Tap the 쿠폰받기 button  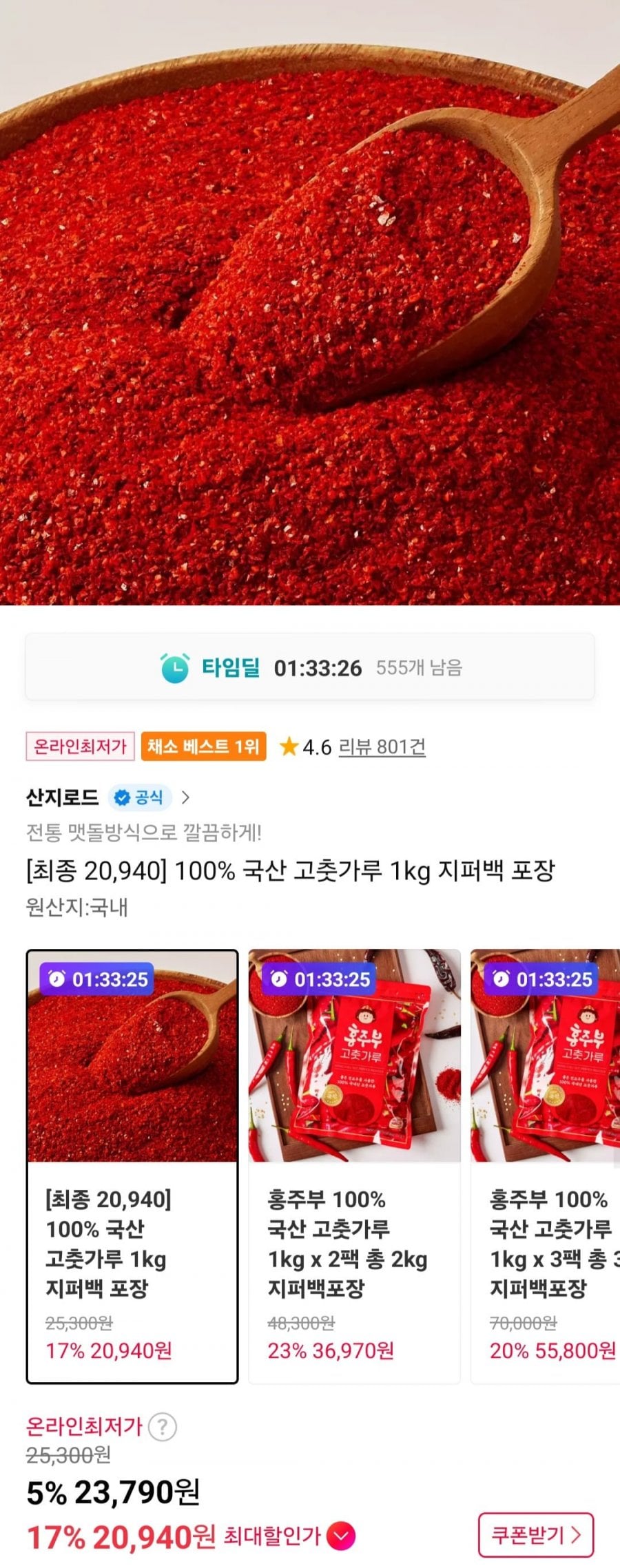(535, 1535)
